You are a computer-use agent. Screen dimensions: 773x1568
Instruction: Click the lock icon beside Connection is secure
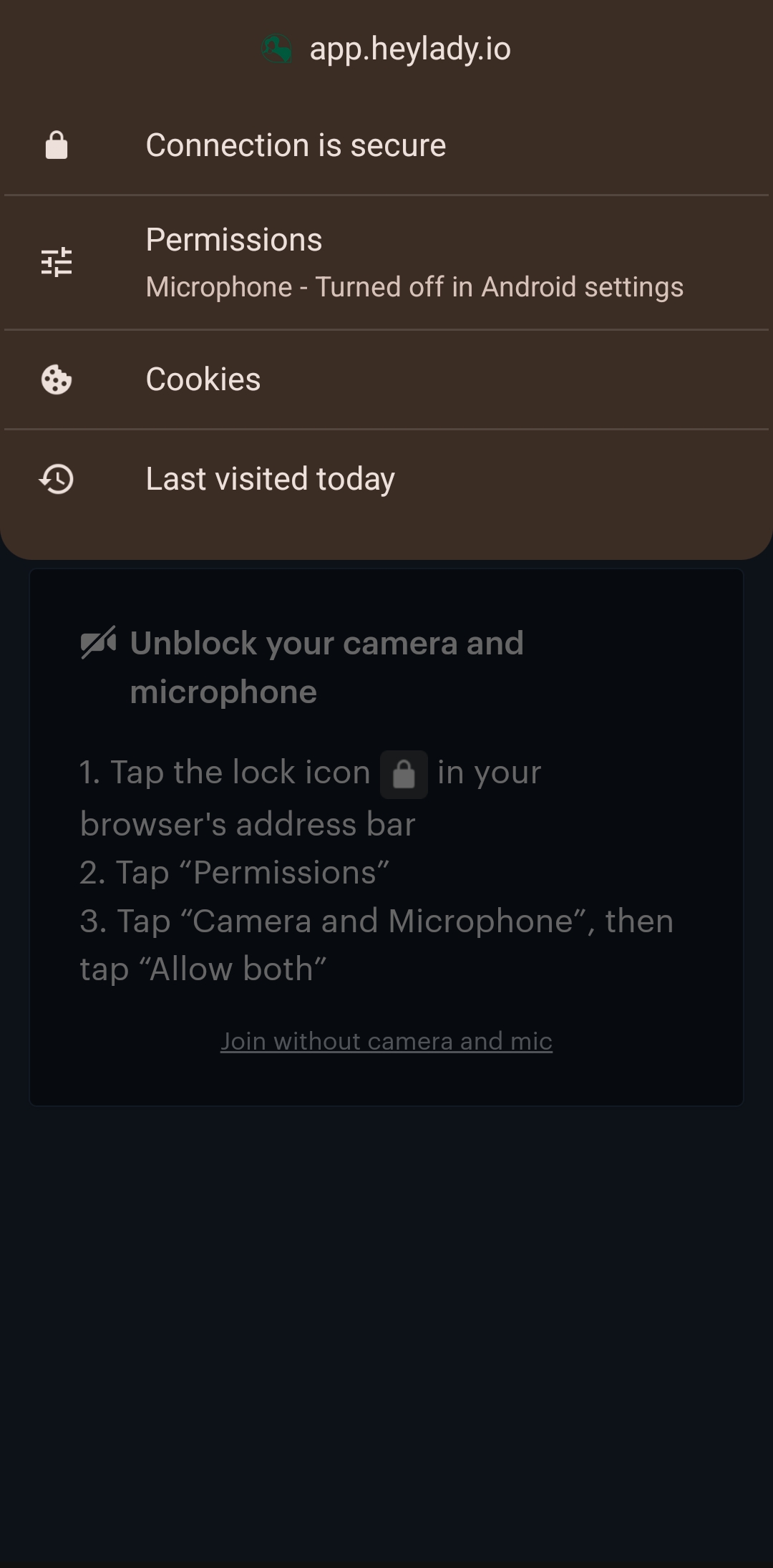[56, 145]
